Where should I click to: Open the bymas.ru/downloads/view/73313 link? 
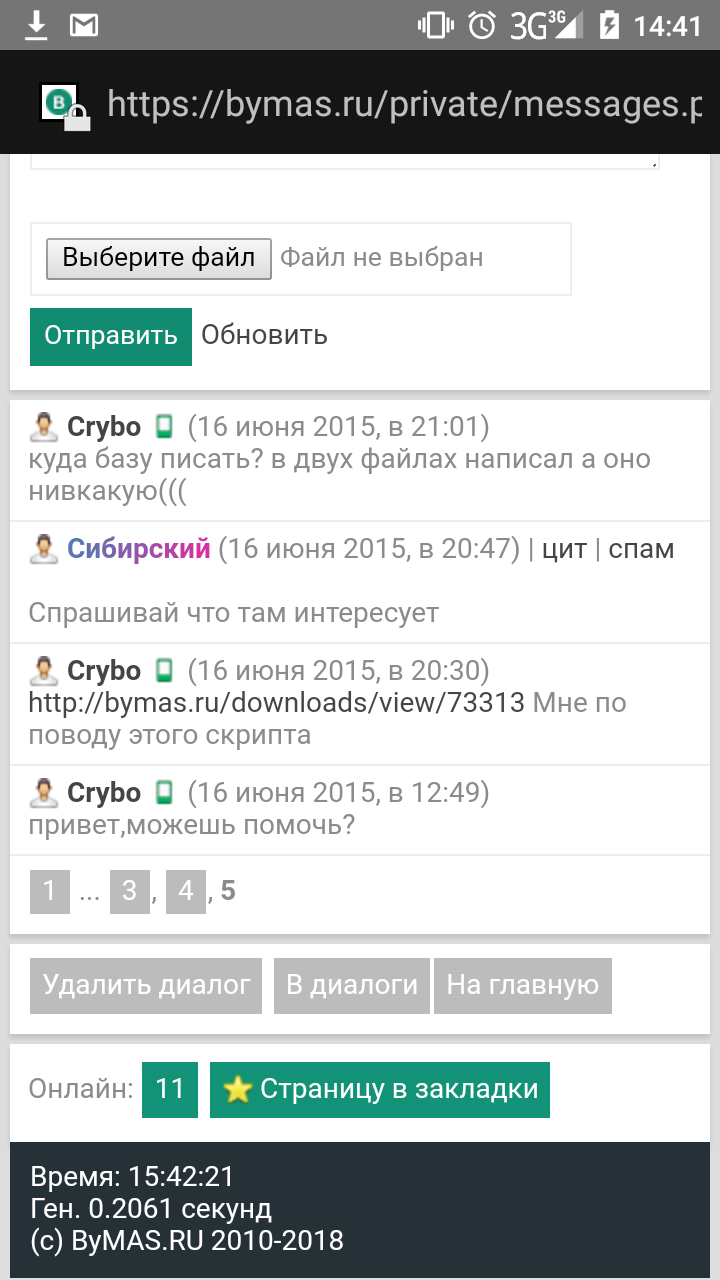[x=276, y=703]
